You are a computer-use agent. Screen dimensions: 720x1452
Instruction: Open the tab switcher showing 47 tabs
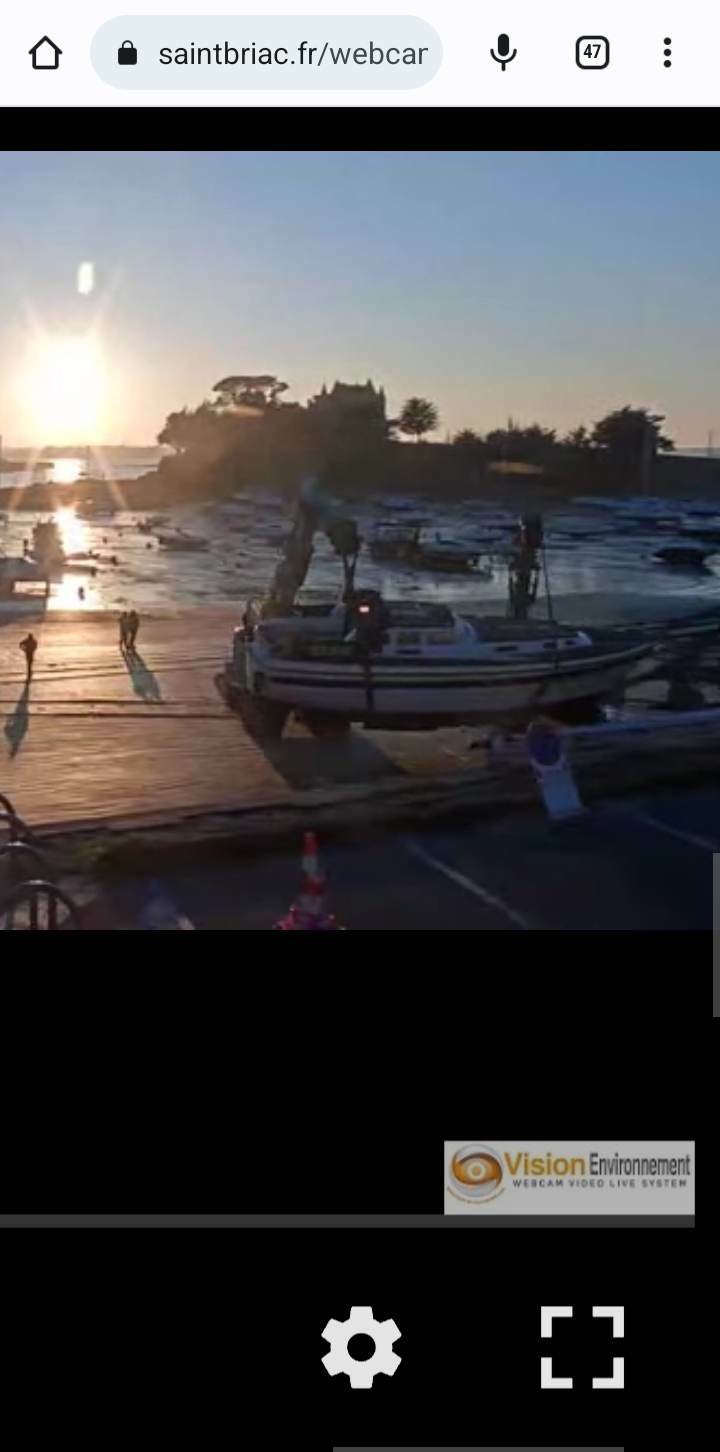tap(592, 53)
